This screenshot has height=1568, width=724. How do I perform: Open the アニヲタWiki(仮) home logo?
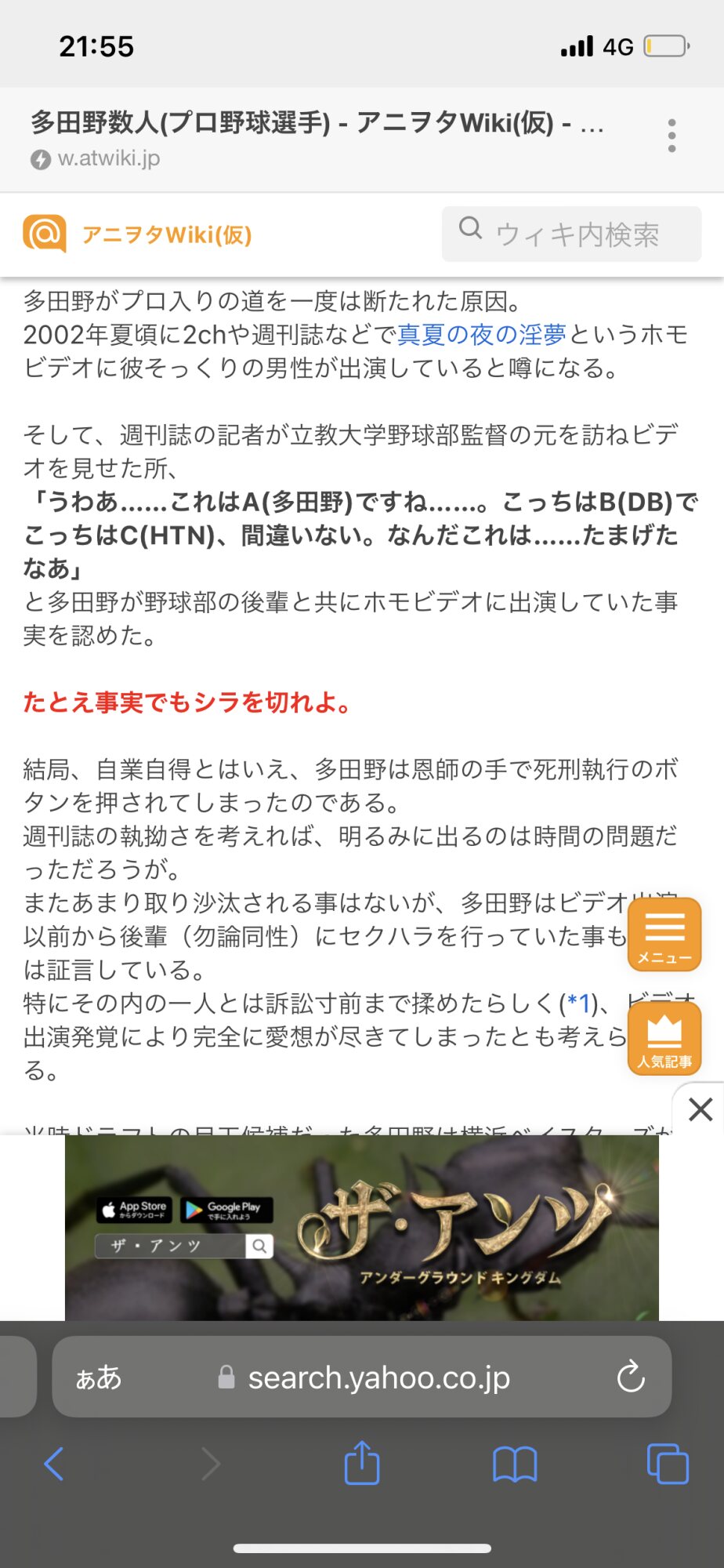(x=137, y=234)
